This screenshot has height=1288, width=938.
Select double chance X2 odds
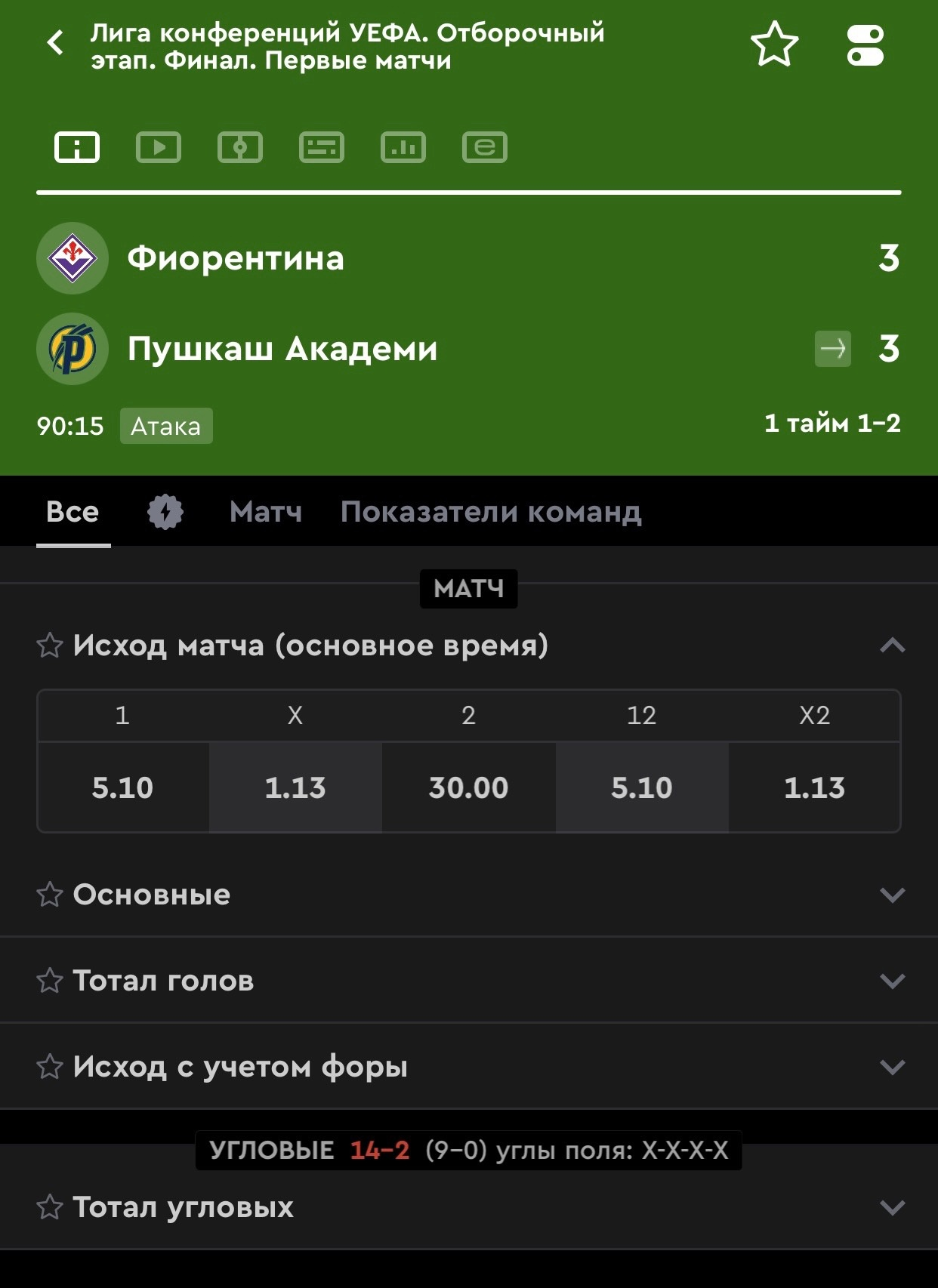tap(814, 787)
